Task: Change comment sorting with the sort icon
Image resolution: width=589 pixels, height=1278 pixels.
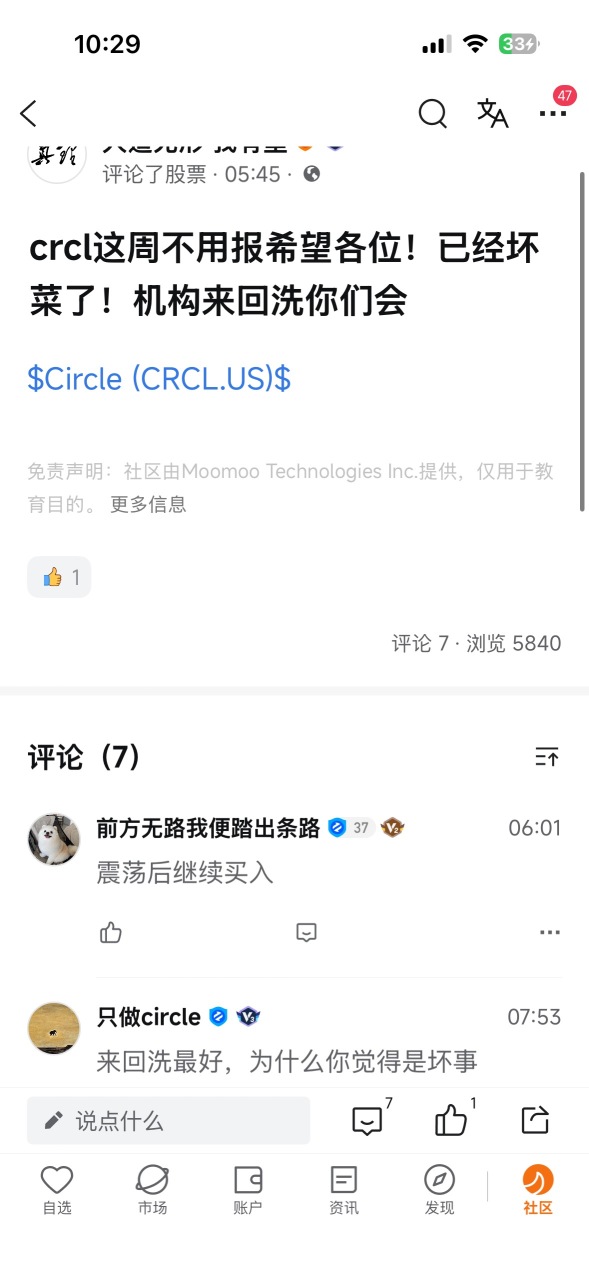Action: point(547,757)
